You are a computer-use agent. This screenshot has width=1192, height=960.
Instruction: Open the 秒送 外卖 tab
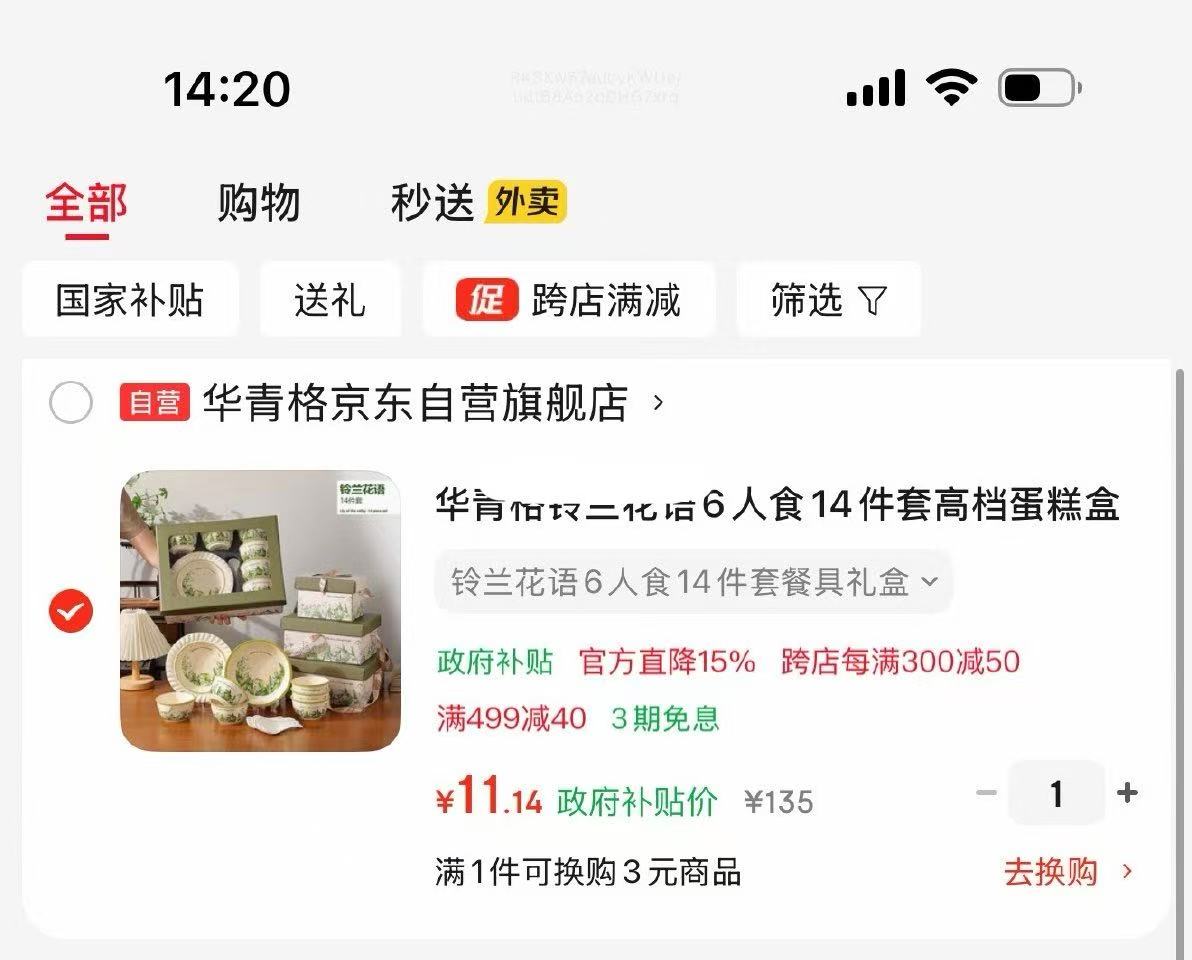point(478,204)
